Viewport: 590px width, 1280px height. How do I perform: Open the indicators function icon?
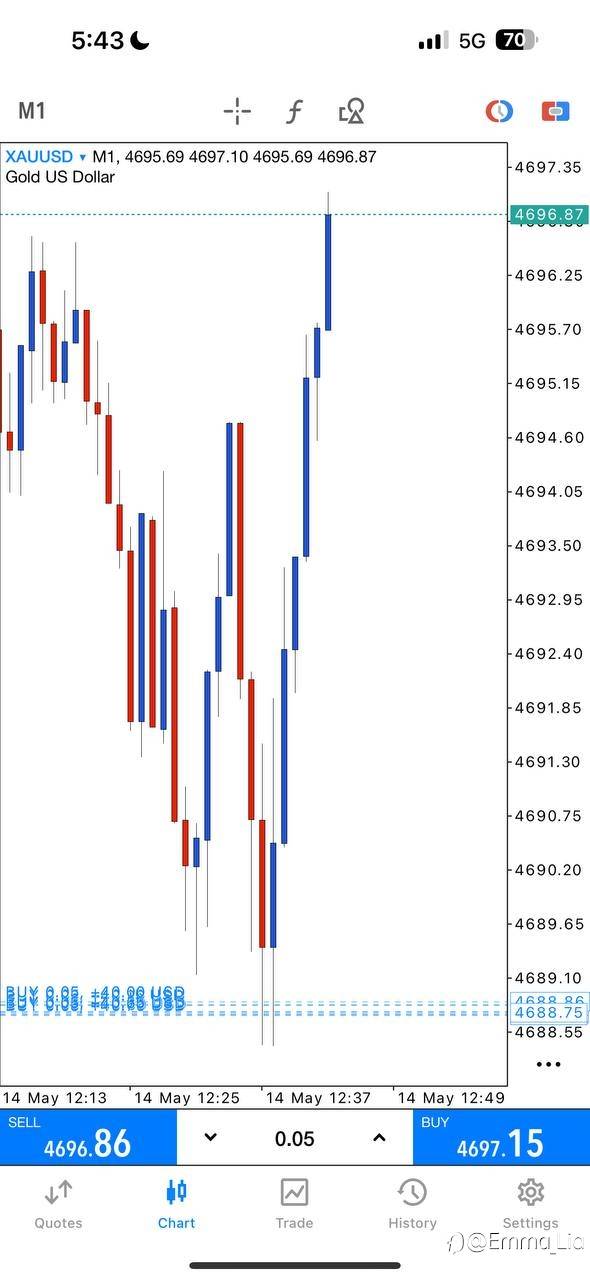pyautogui.click(x=294, y=111)
